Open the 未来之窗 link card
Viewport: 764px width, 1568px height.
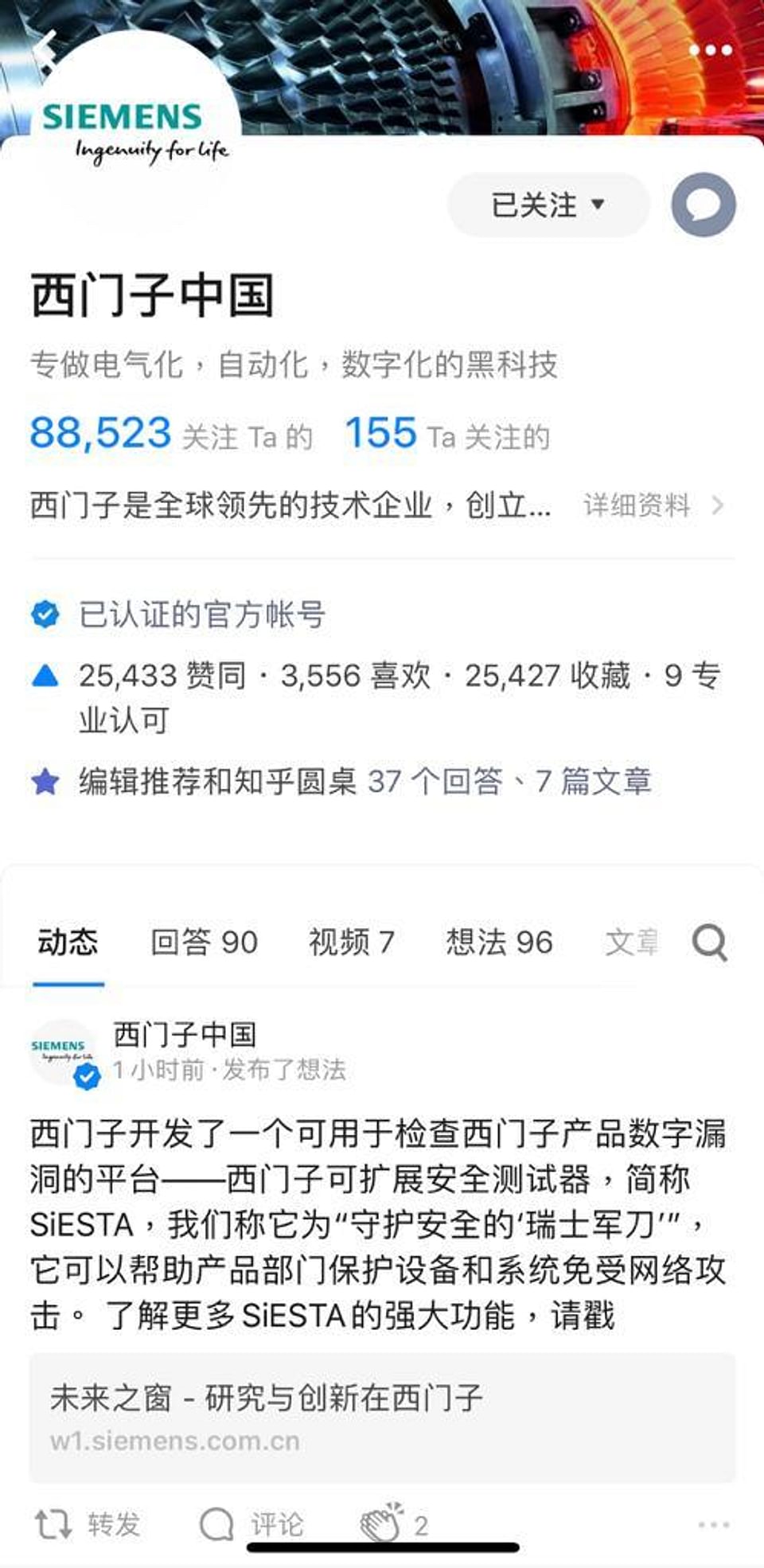pyautogui.click(x=382, y=1418)
